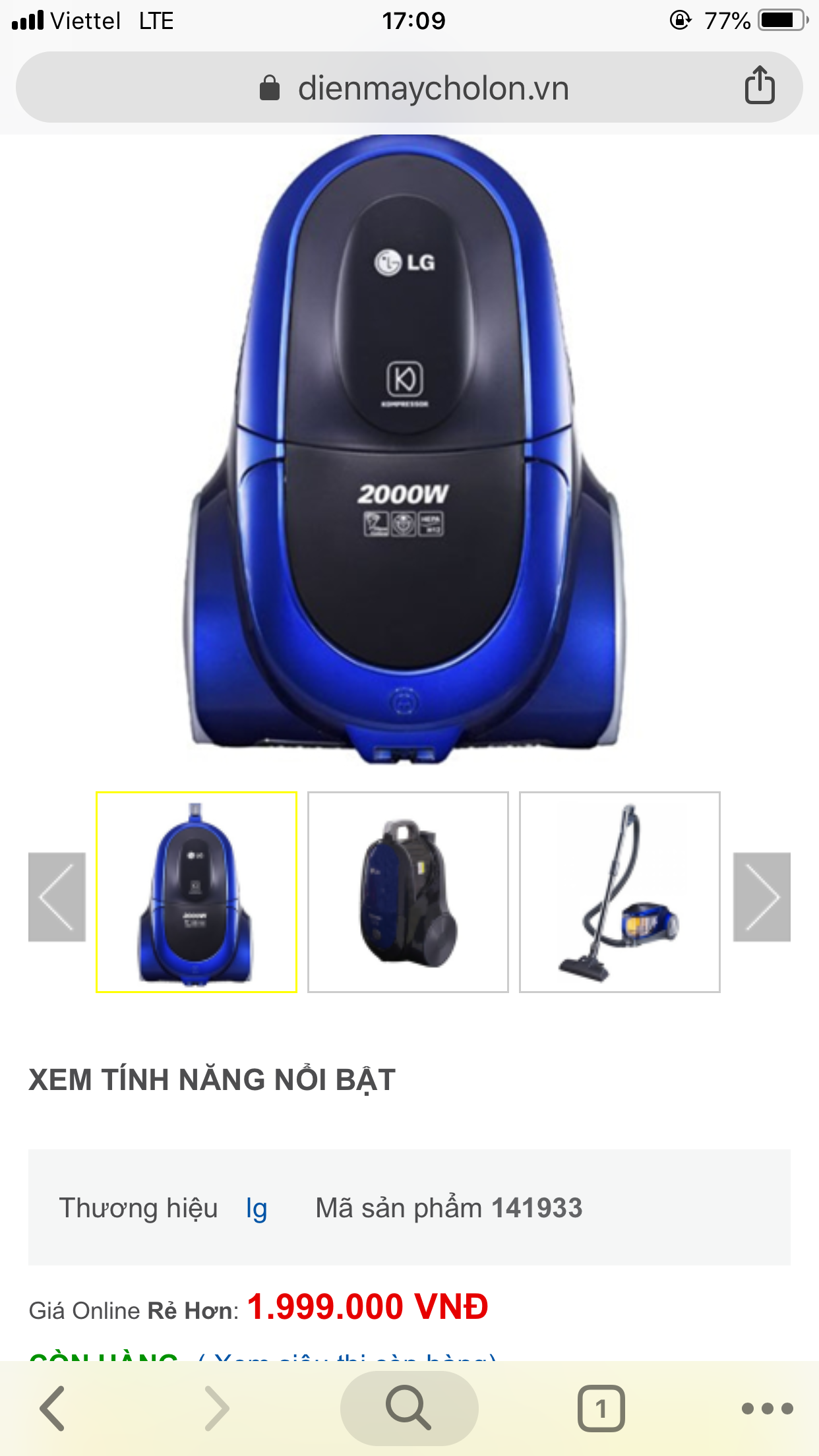Select the front-view blue vacuum thumbnail
Viewport: 819px width, 1456px height.
(197, 892)
